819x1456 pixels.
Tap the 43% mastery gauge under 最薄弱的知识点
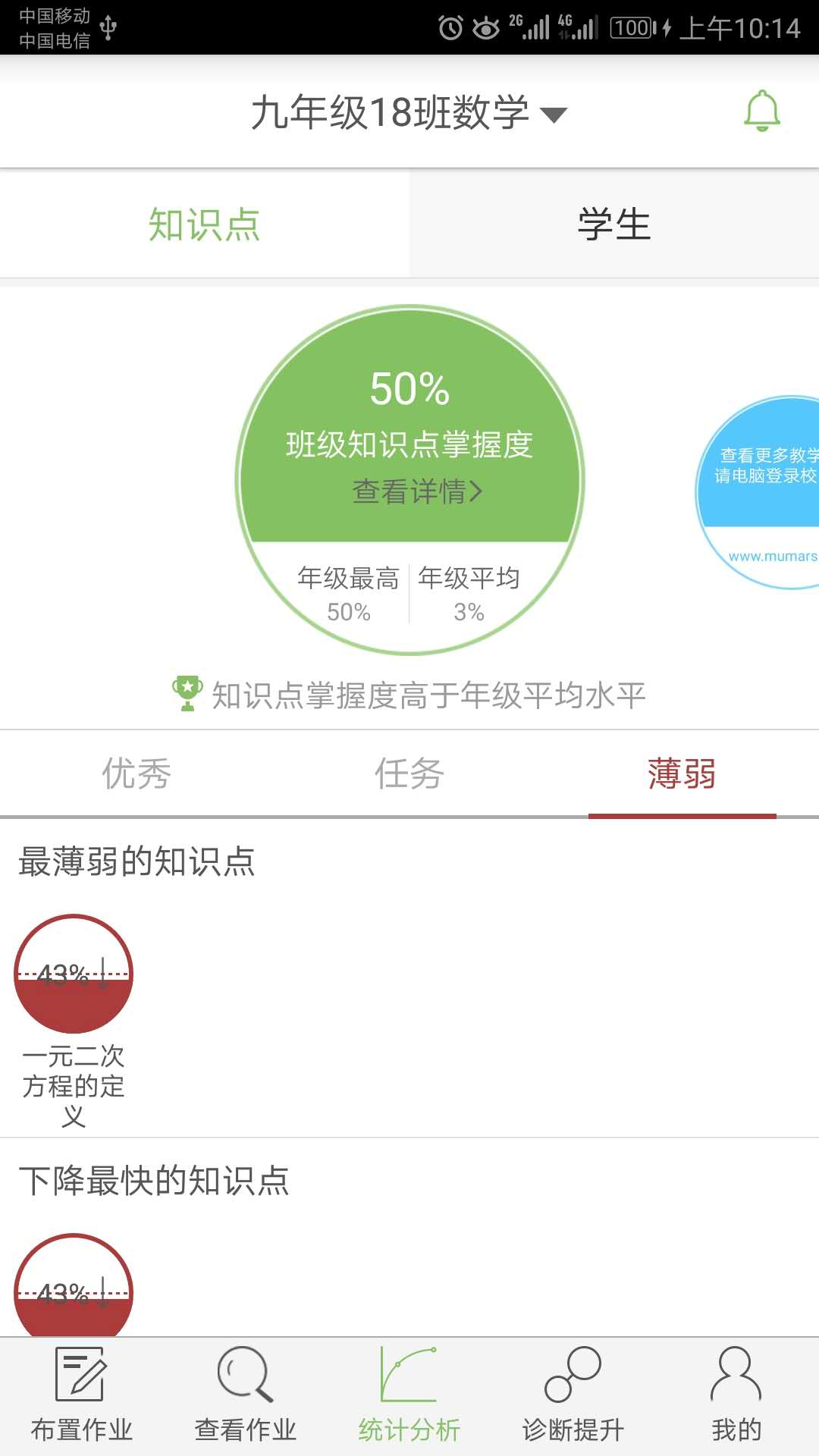(x=74, y=974)
